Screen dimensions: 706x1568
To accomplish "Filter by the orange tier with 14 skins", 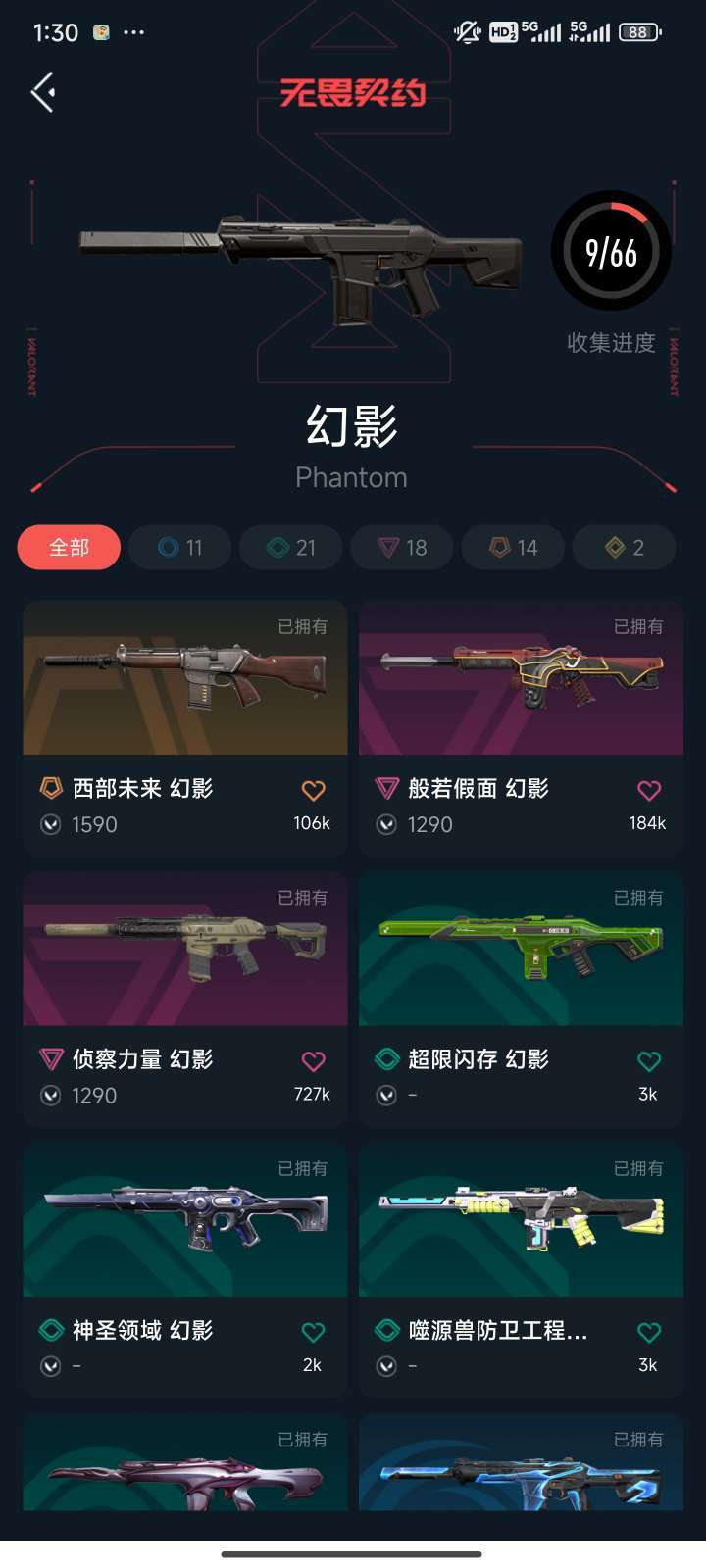I will [513, 547].
